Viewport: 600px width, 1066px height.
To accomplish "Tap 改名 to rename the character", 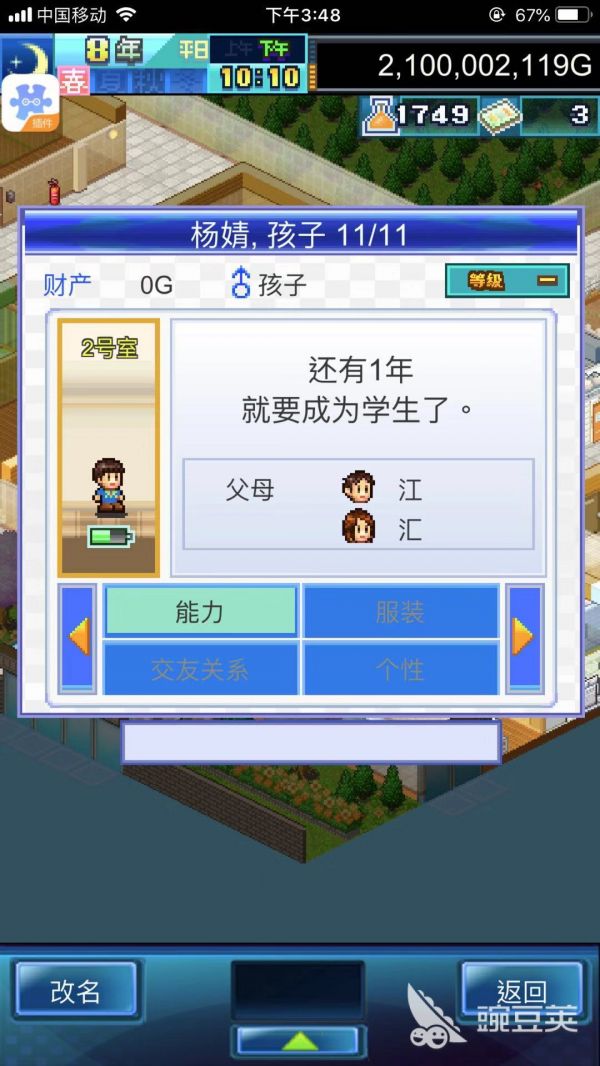I will click(x=76, y=990).
